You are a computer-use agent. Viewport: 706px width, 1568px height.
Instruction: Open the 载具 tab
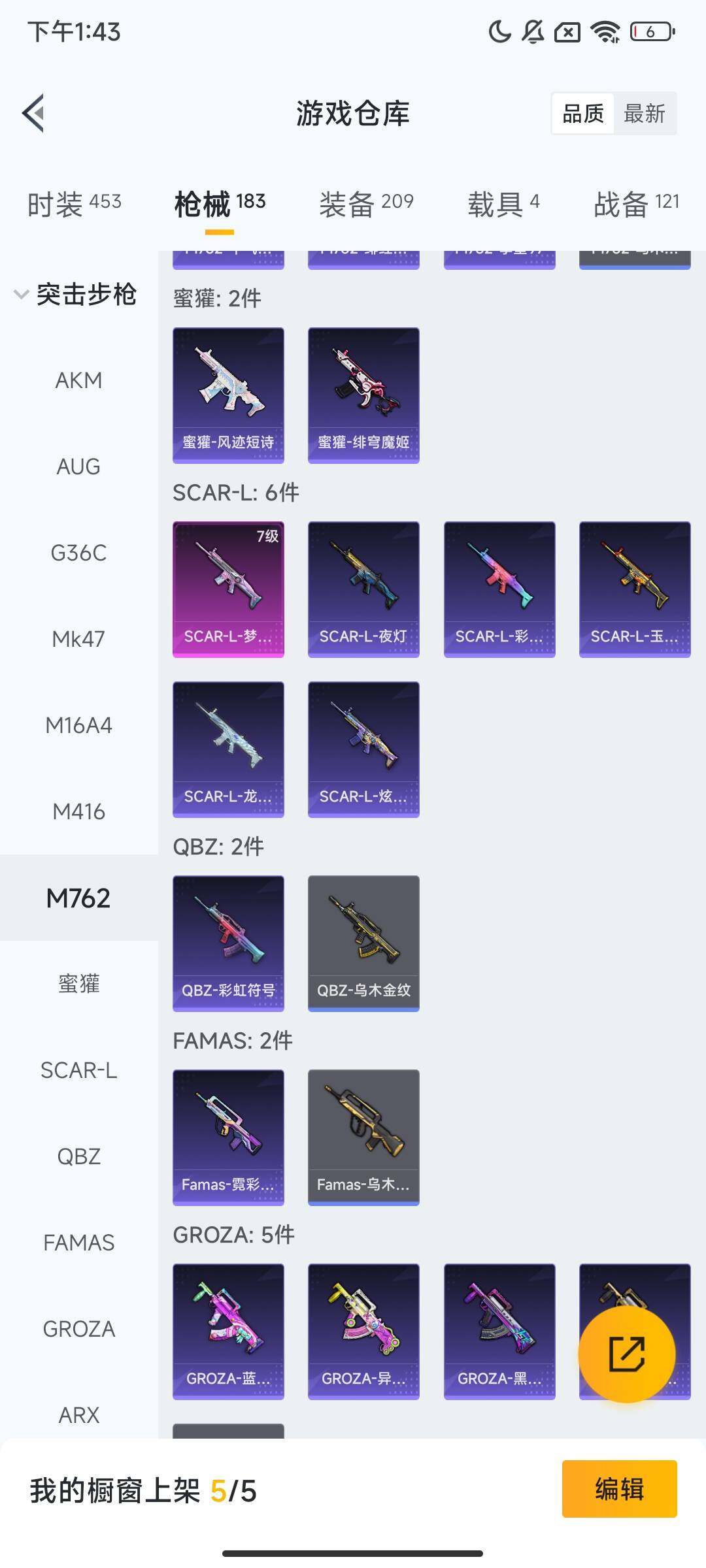point(503,203)
